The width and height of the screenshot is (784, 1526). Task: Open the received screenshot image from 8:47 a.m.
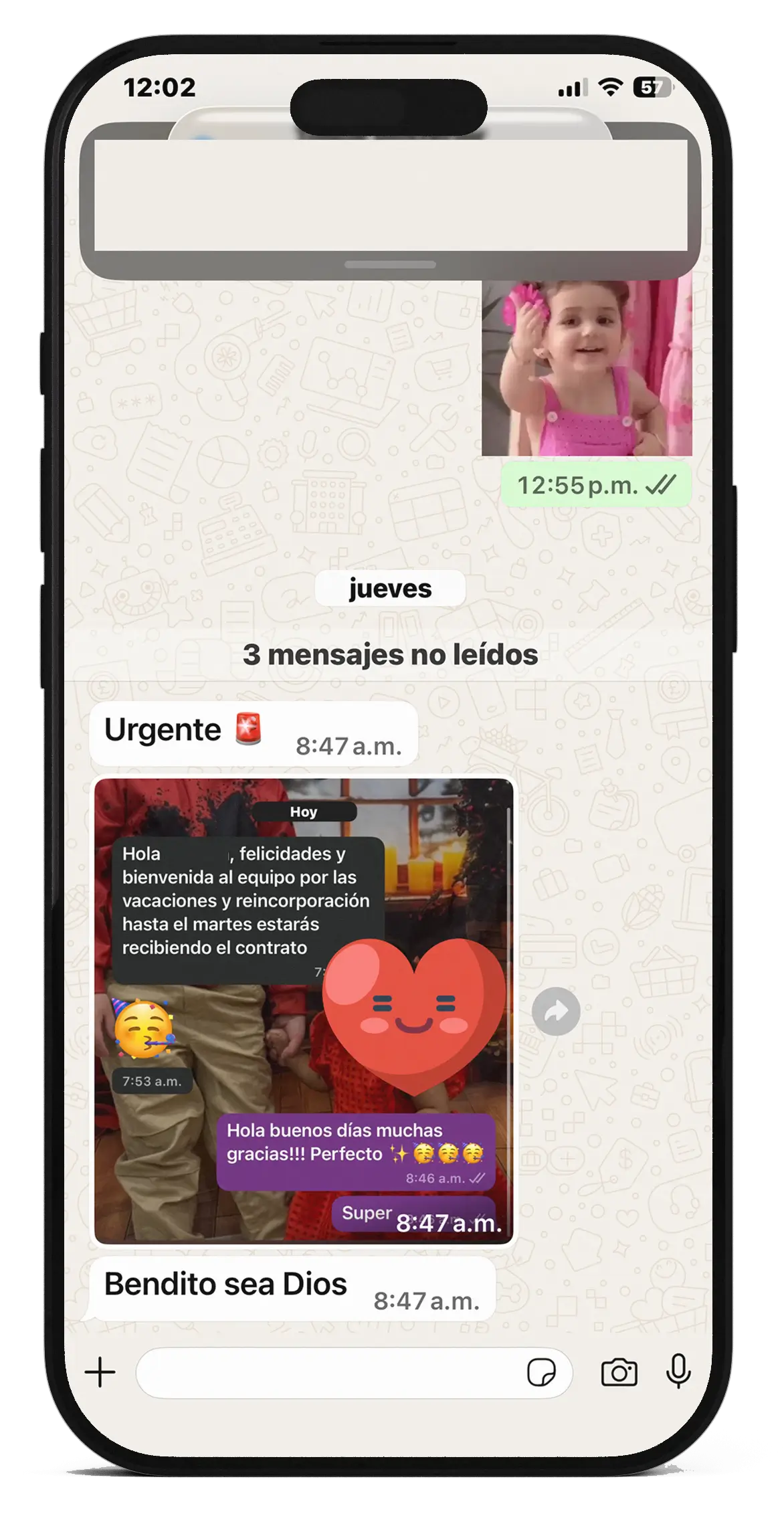pos(303,1010)
